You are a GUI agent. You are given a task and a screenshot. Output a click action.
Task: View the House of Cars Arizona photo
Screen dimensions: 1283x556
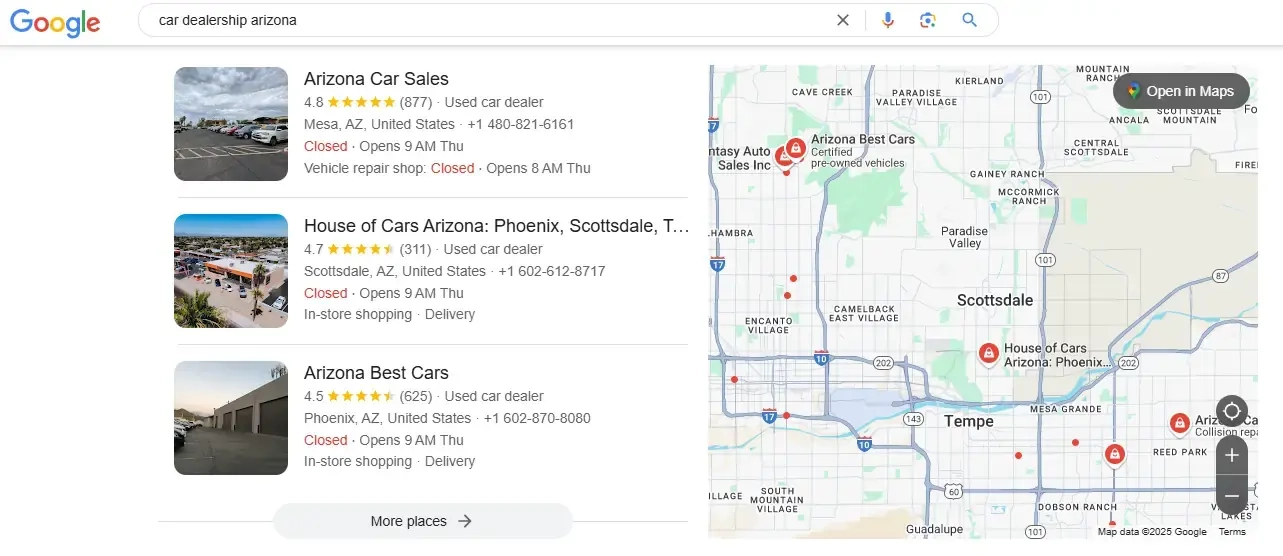click(231, 271)
